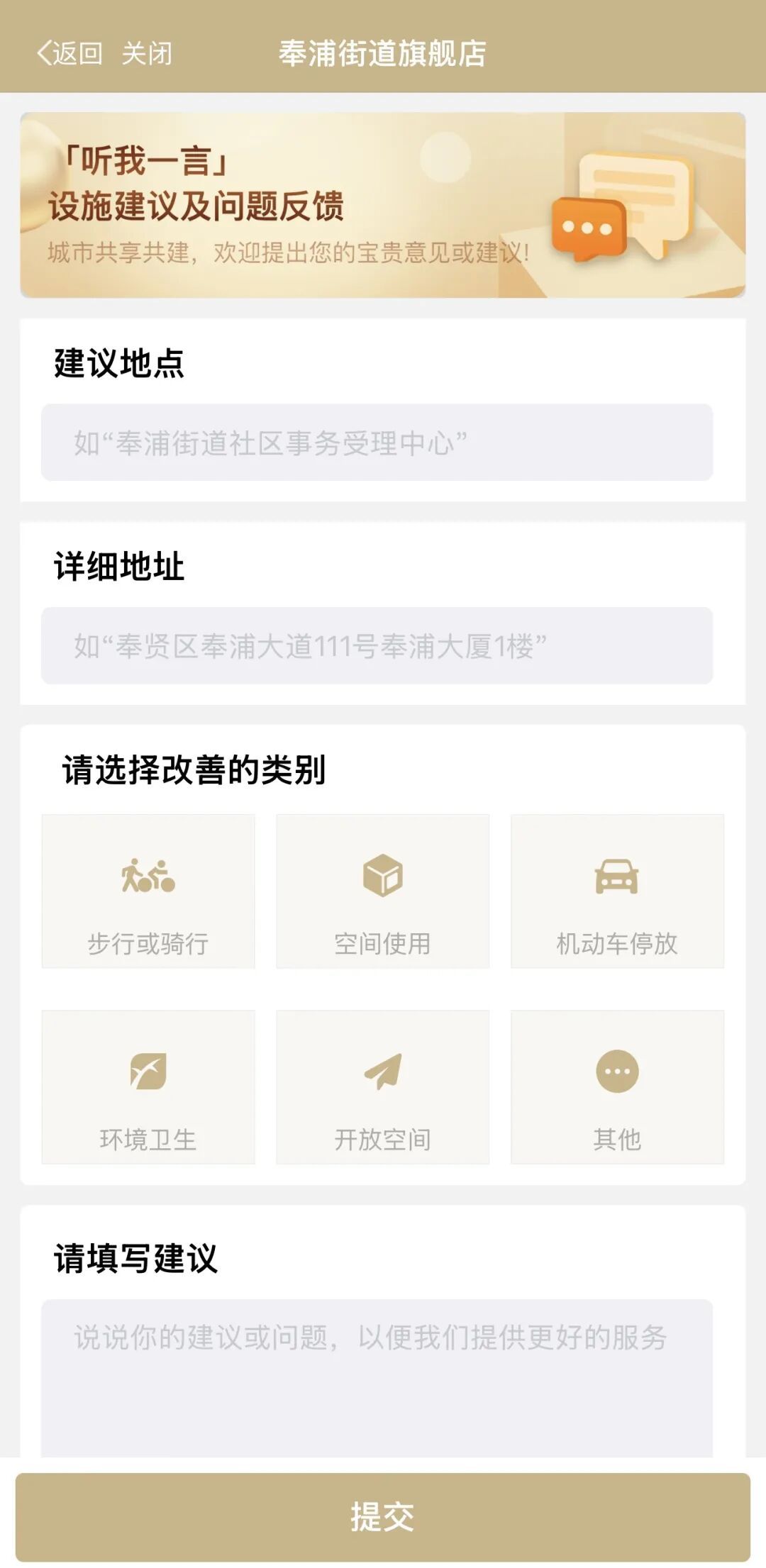This screenshot has width=766, height=1568.
Task: Close the page via 关闭
Action: point(147,53)
